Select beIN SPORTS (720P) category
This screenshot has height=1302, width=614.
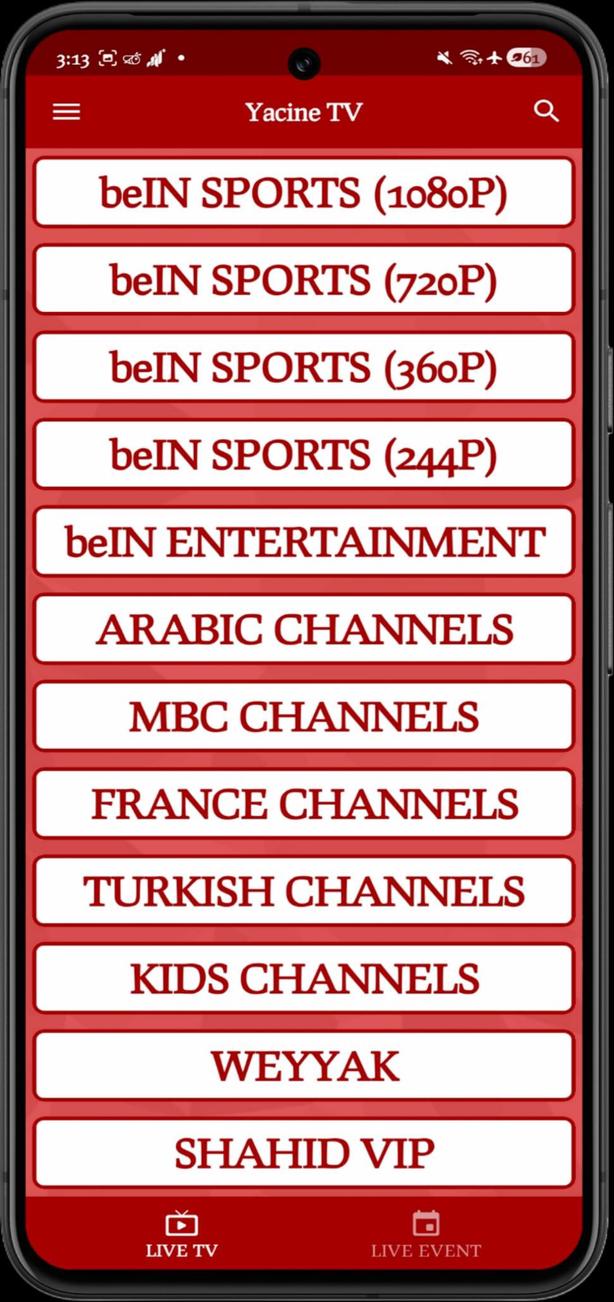(x=304, y=281)
